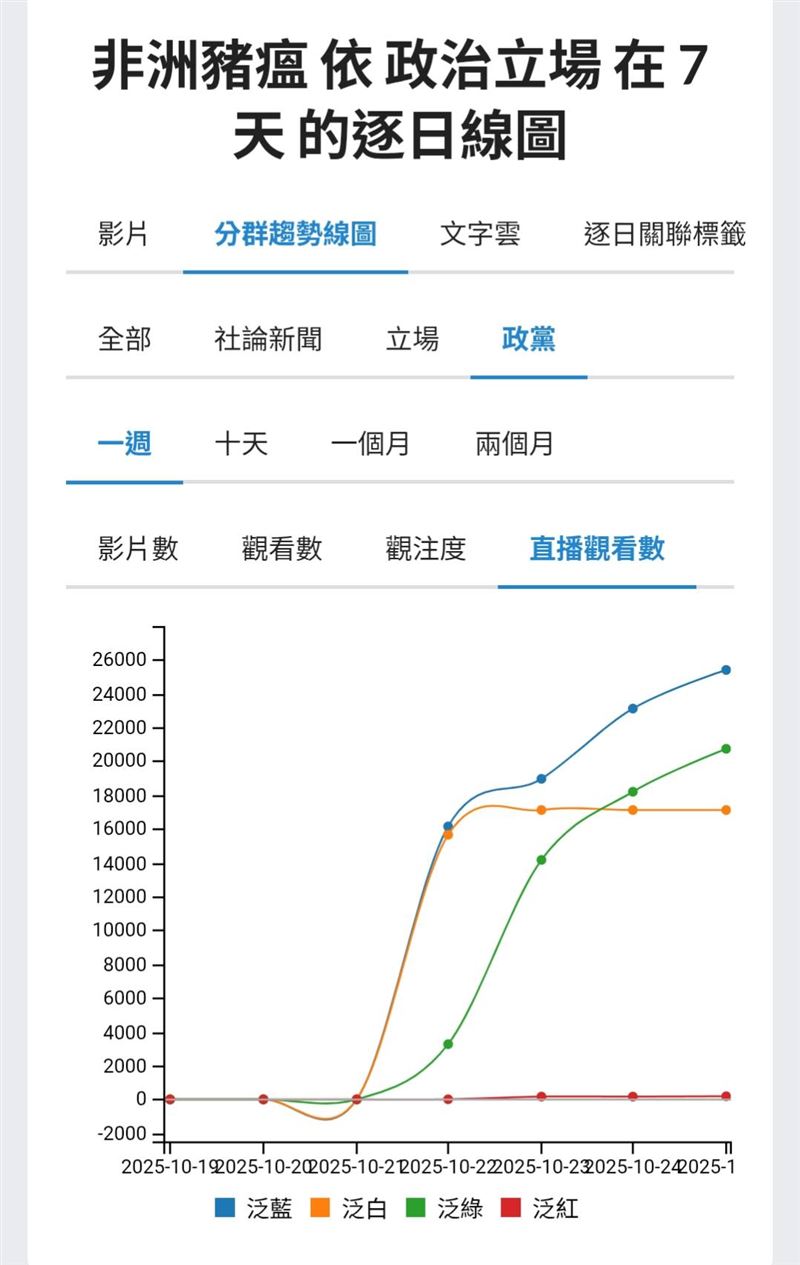Choose the 政黨 grouping tab
Screen dimensions: 800x1265
[528, 340]
